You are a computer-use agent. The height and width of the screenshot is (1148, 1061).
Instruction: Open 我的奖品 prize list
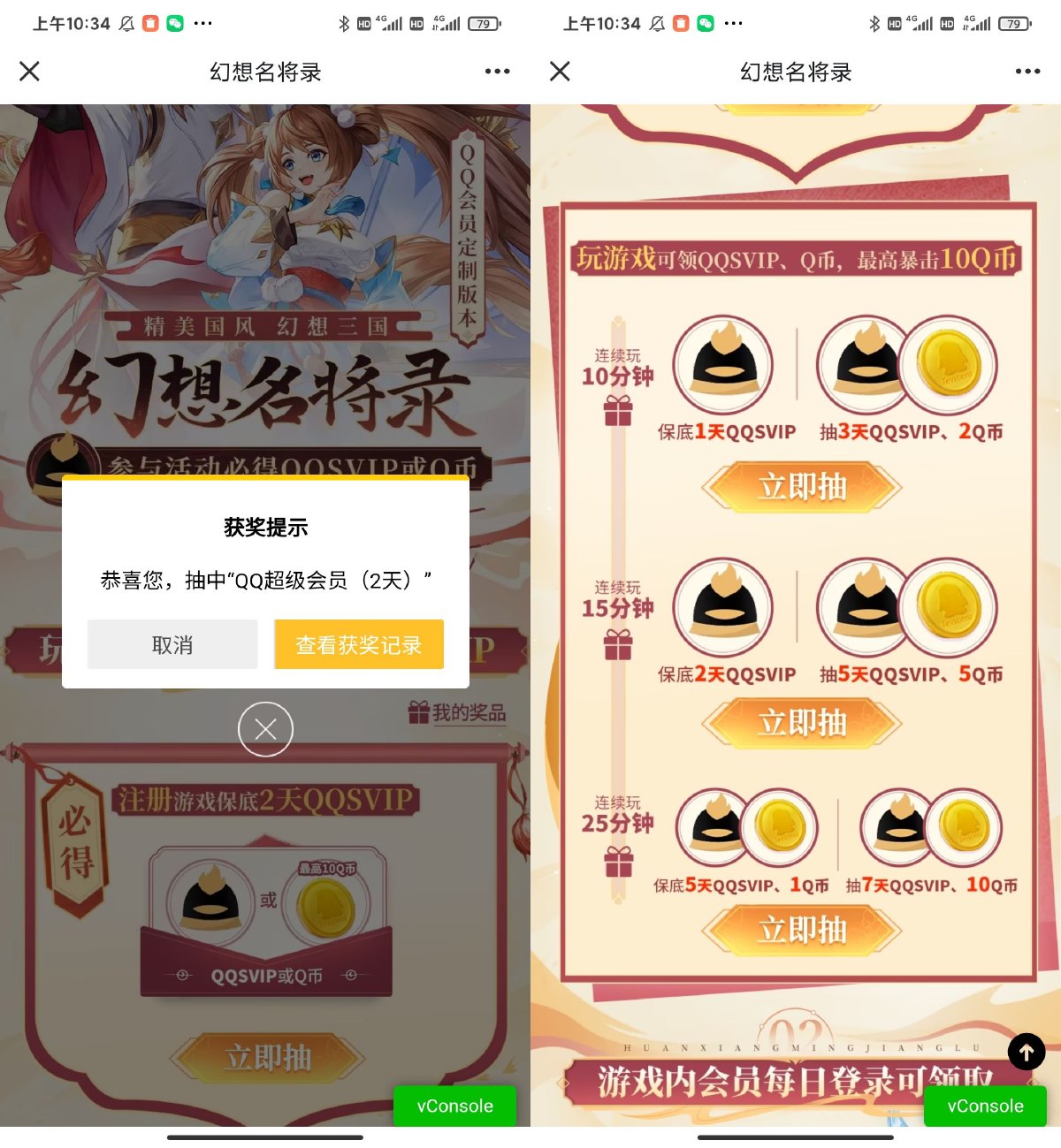coord(458,712)
